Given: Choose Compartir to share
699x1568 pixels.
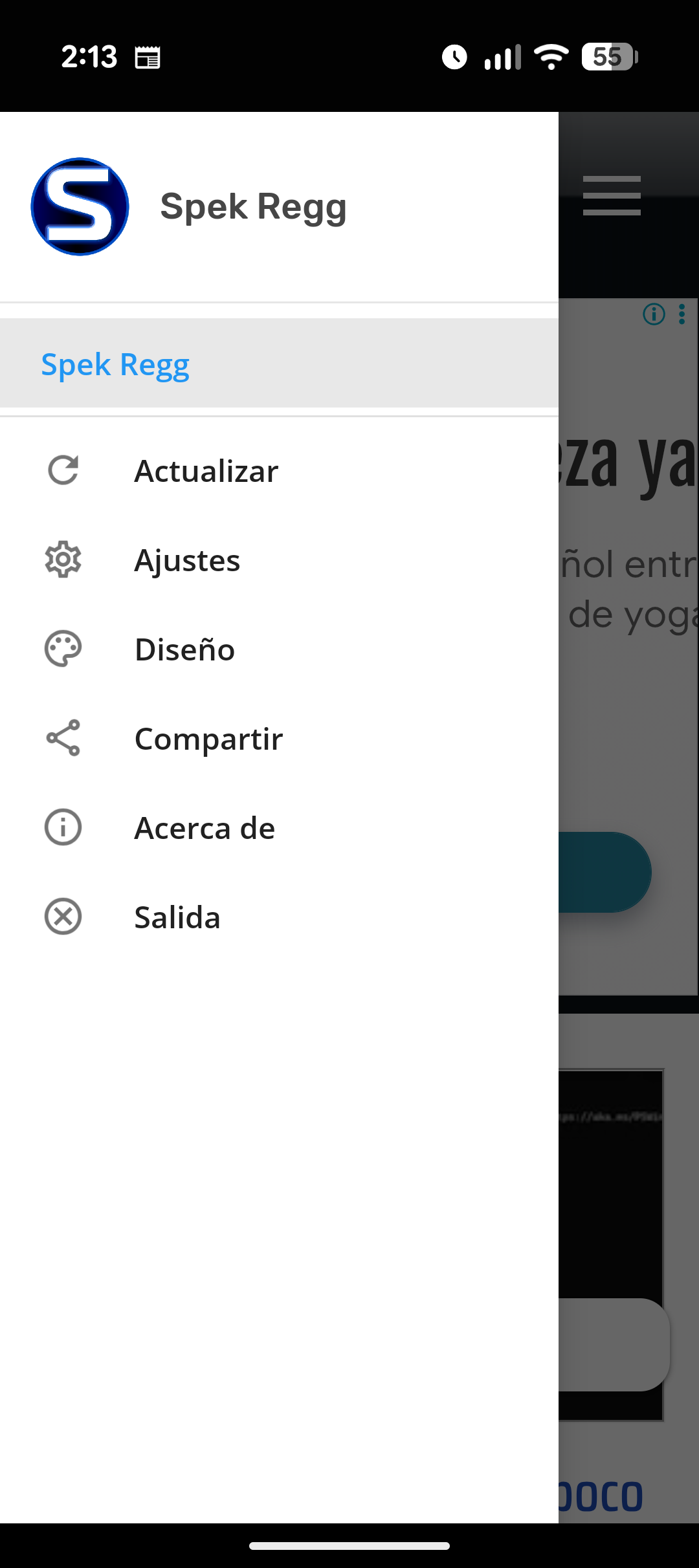Looking at the screenshot, I should 279,738.
